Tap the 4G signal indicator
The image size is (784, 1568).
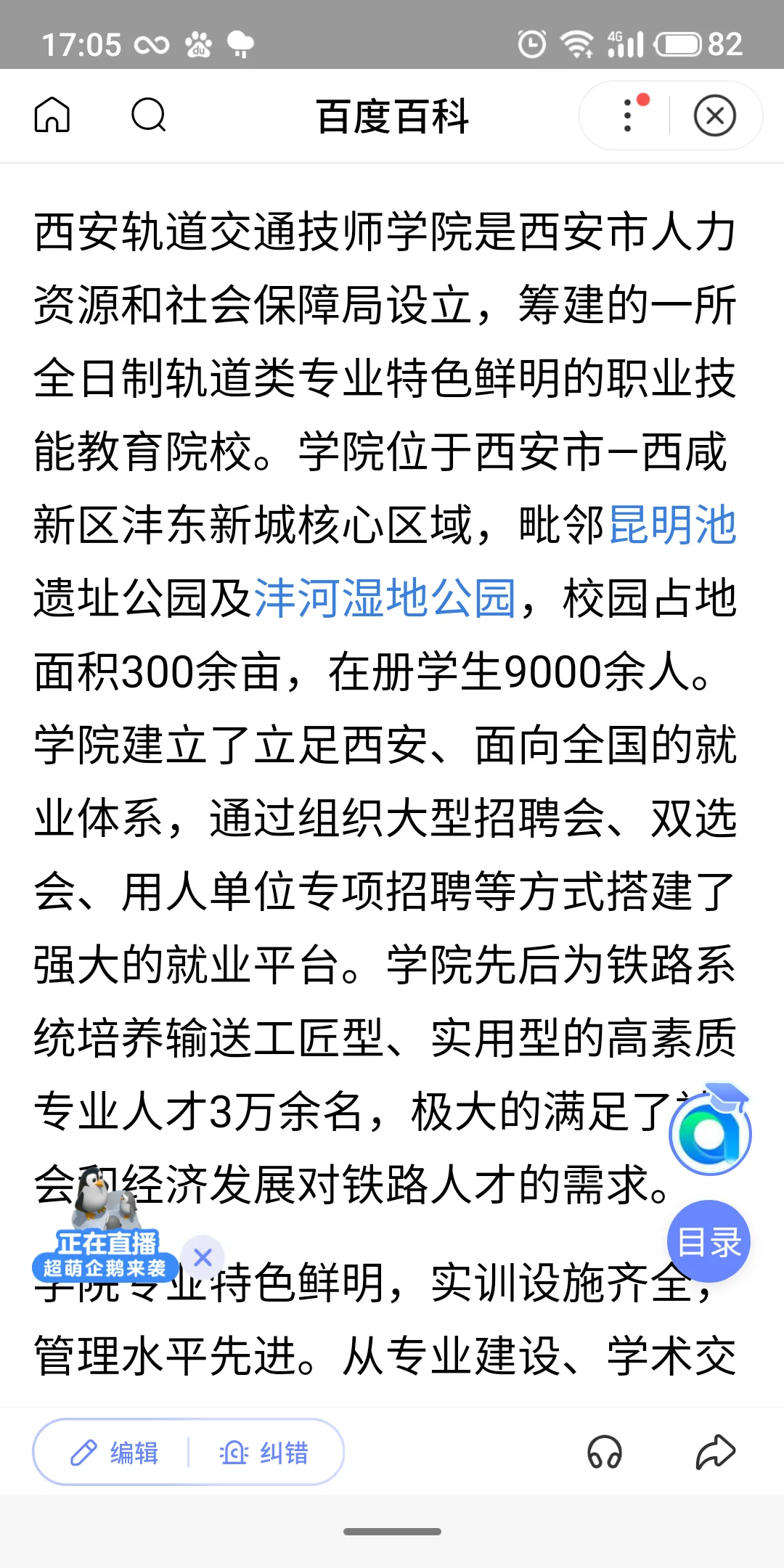coord(627,45)
